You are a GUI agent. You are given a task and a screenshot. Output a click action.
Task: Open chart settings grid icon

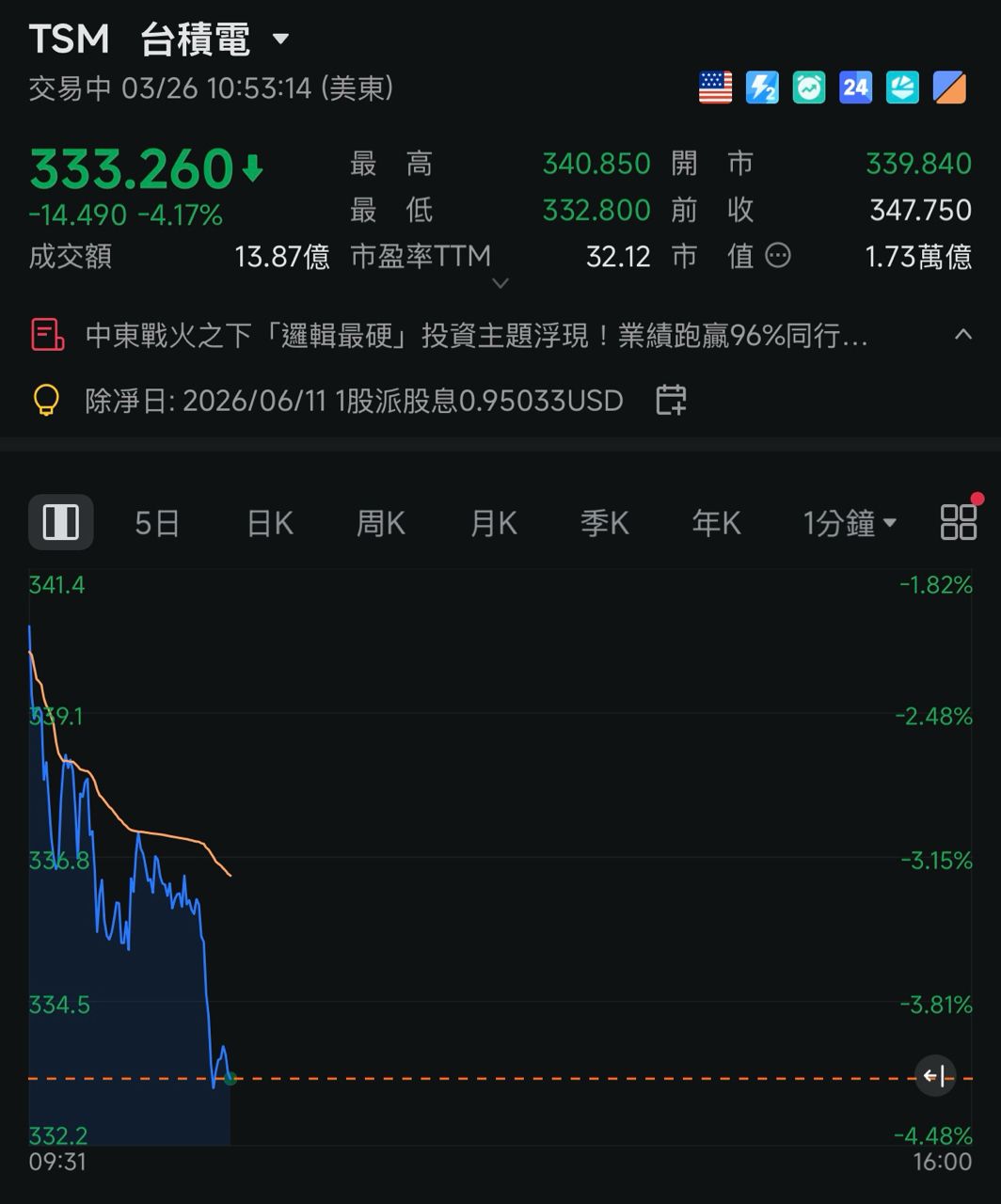point(959,521)
